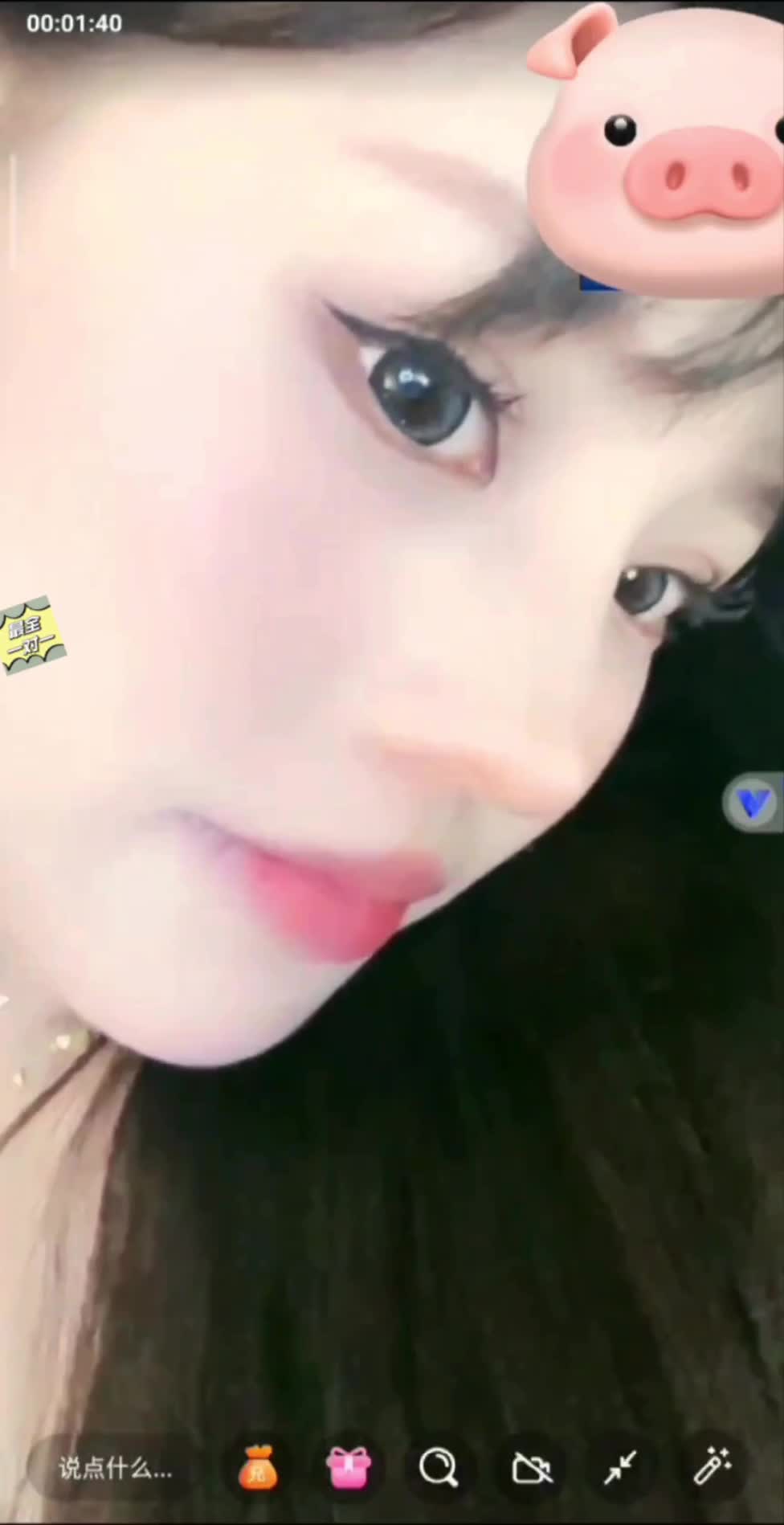This screenshot has width=784, height=1525.
Task: Open the recharge money bag icon
Action: pos(259,1468)
